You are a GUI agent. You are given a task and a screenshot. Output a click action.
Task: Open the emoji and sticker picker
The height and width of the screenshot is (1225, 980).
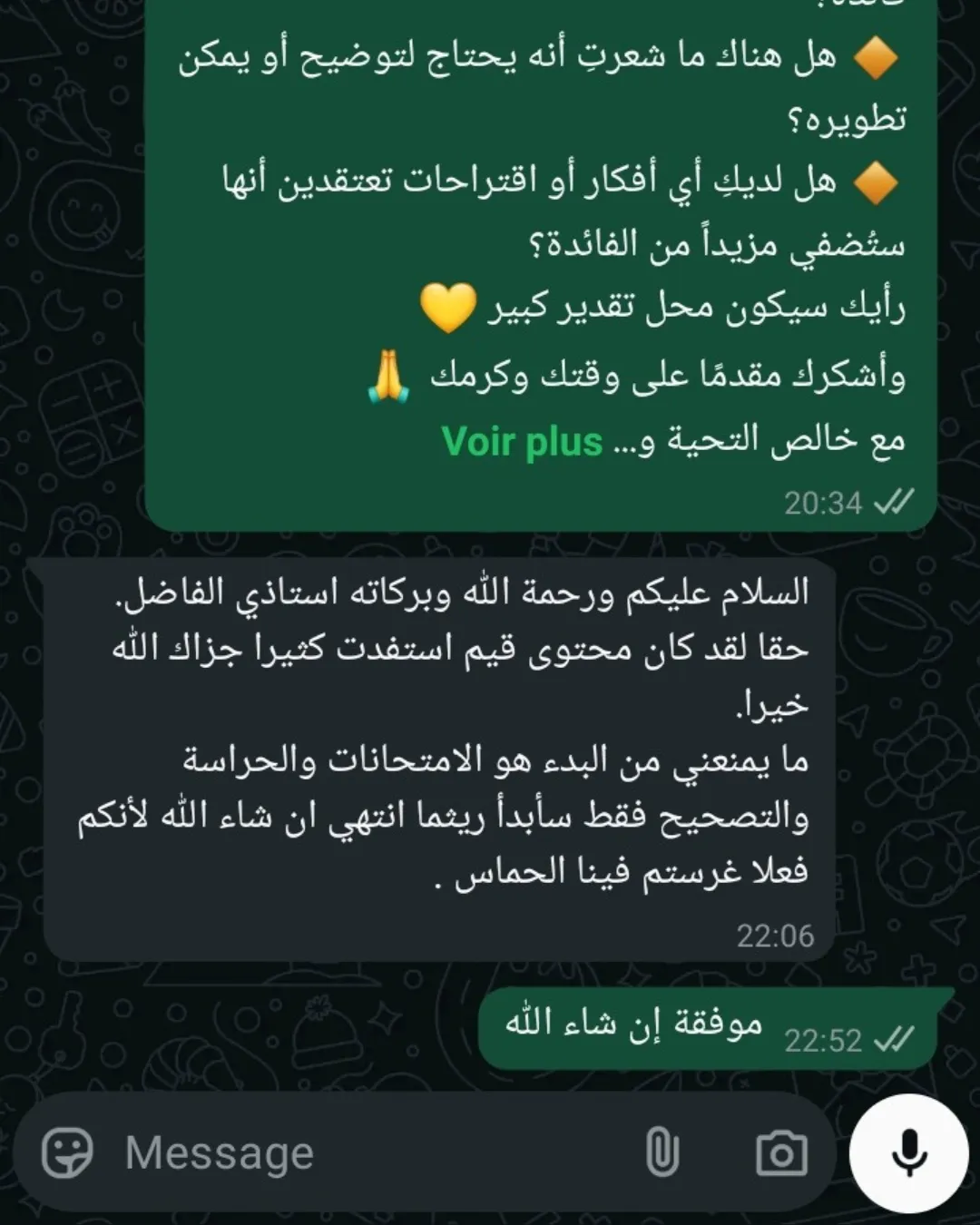(x=68, y=1153)
